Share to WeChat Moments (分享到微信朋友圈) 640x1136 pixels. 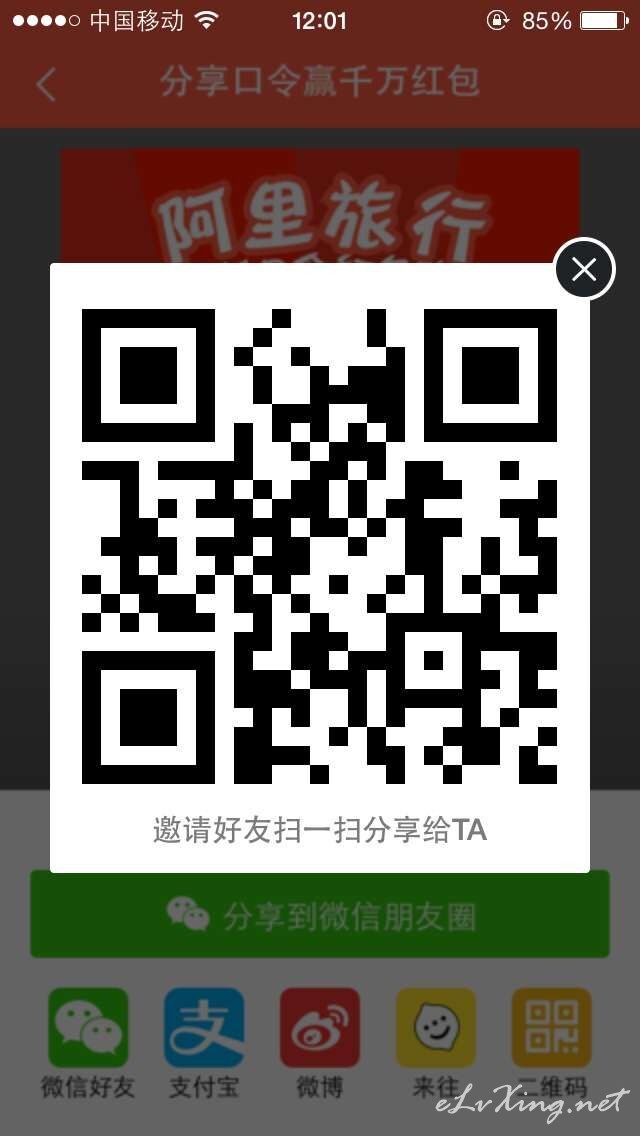[319, 915]
